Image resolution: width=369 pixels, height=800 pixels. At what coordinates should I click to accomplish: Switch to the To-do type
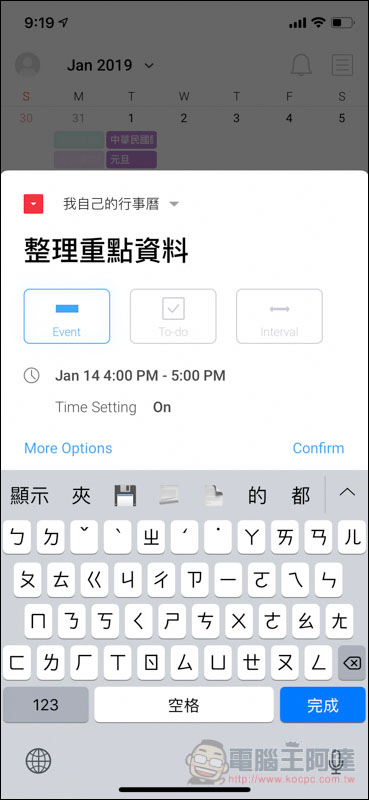pos(173,316)
